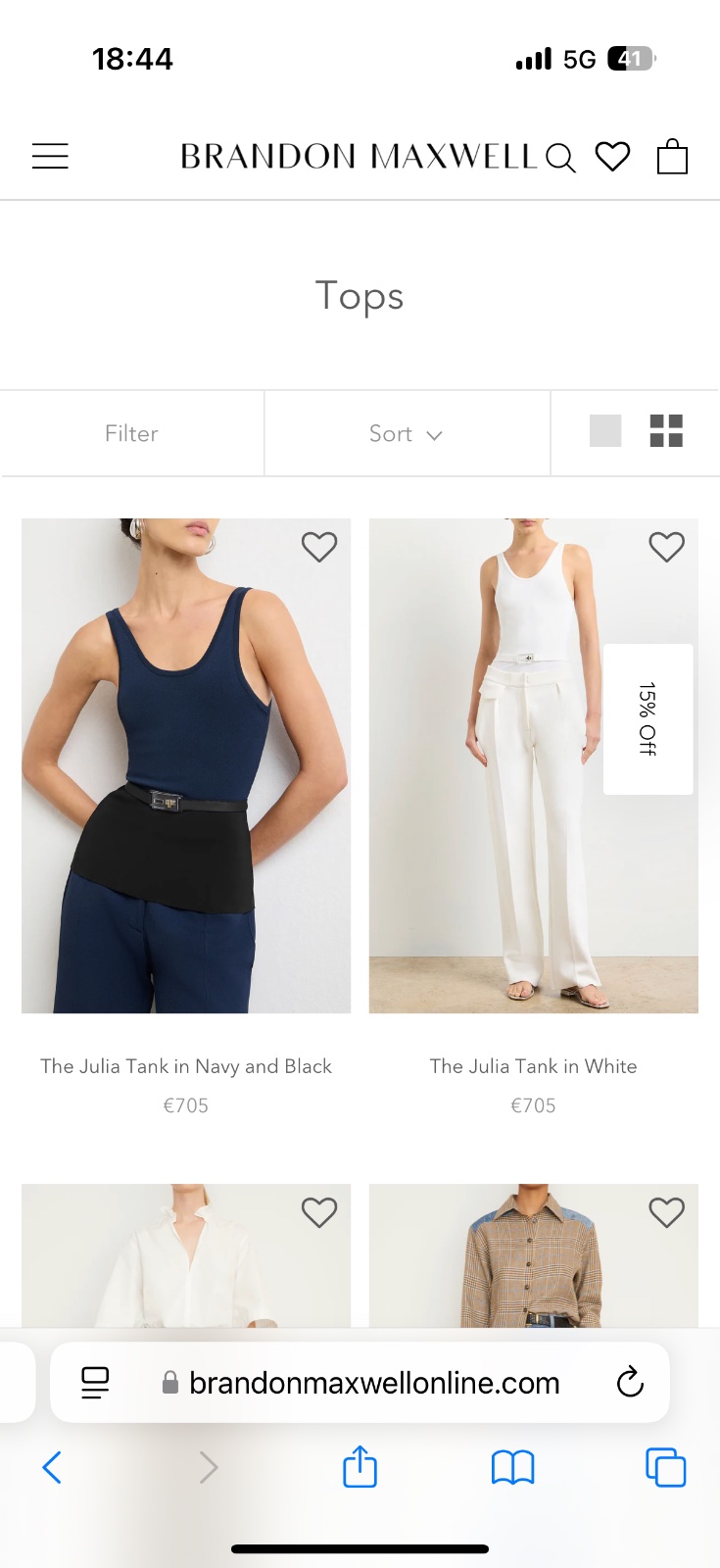
Task: Switch to grid view
Action: [666, 431]
